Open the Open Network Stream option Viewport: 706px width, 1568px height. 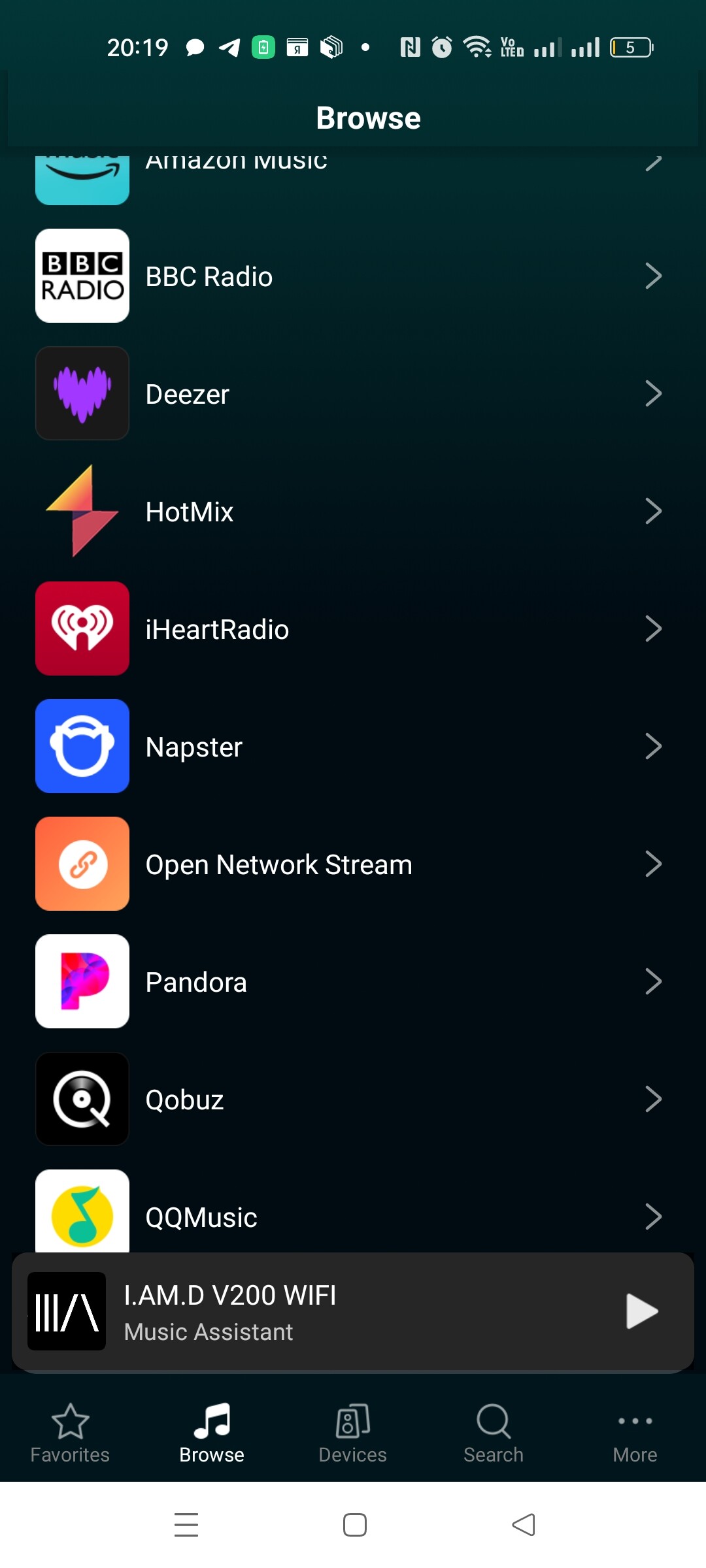coord(353,864)
